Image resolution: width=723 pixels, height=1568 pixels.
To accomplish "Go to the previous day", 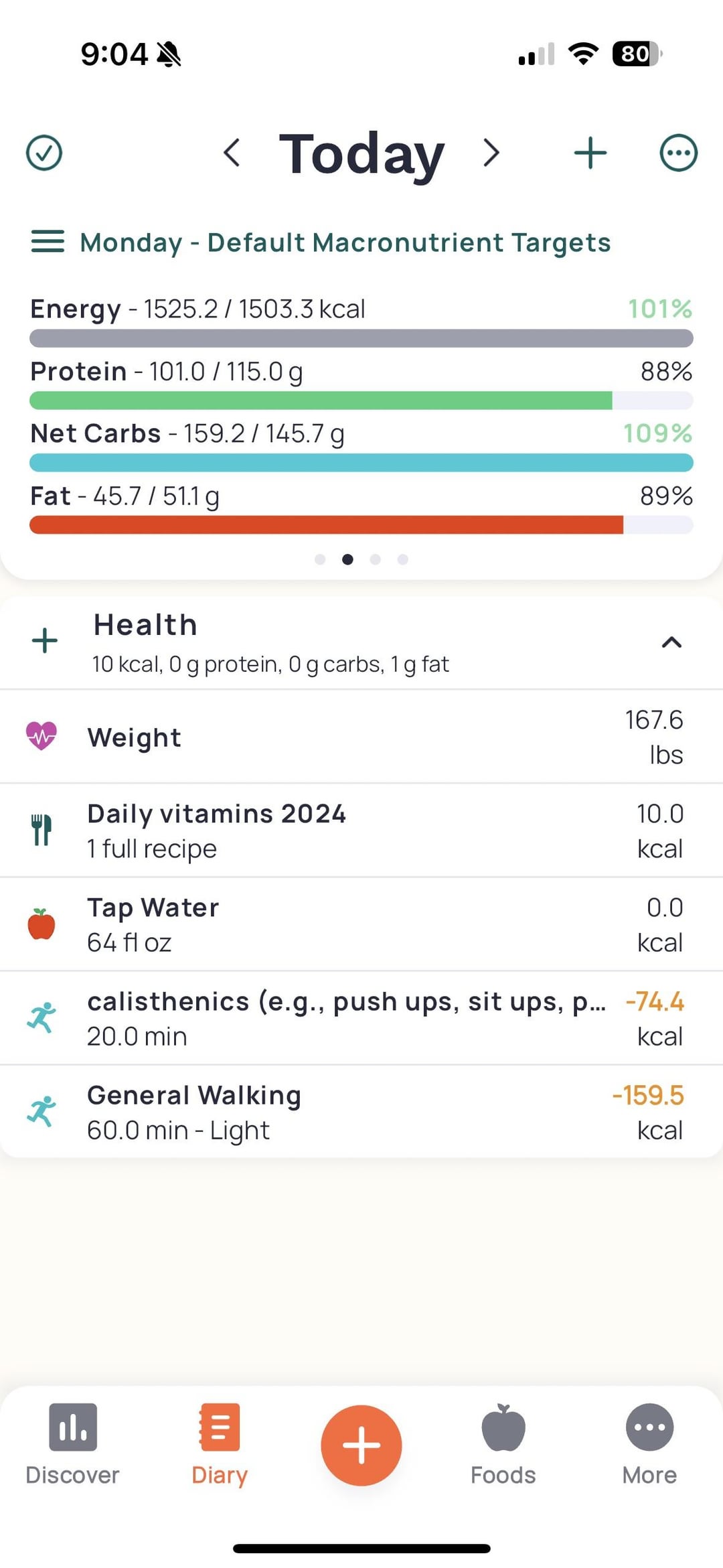I will (232, 153).
